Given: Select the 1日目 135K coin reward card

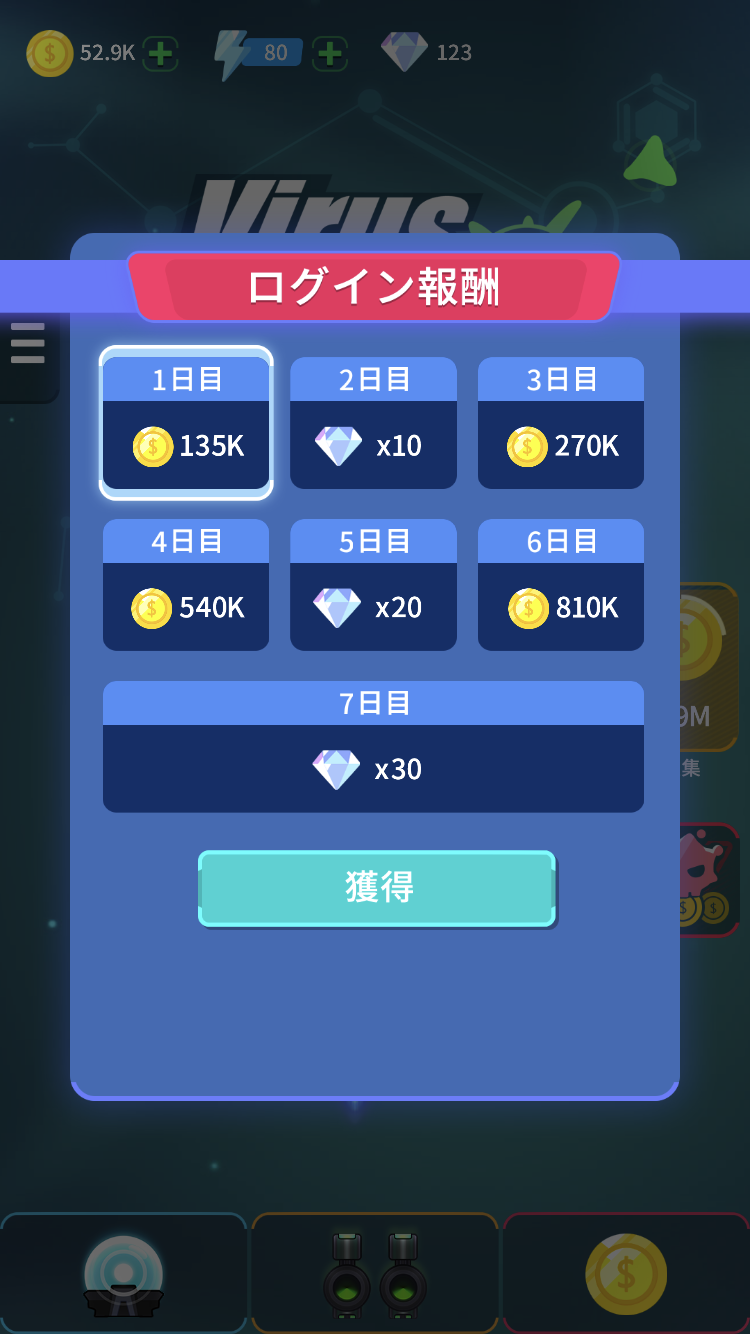Looking at the screenshot, I should [186, 423].
